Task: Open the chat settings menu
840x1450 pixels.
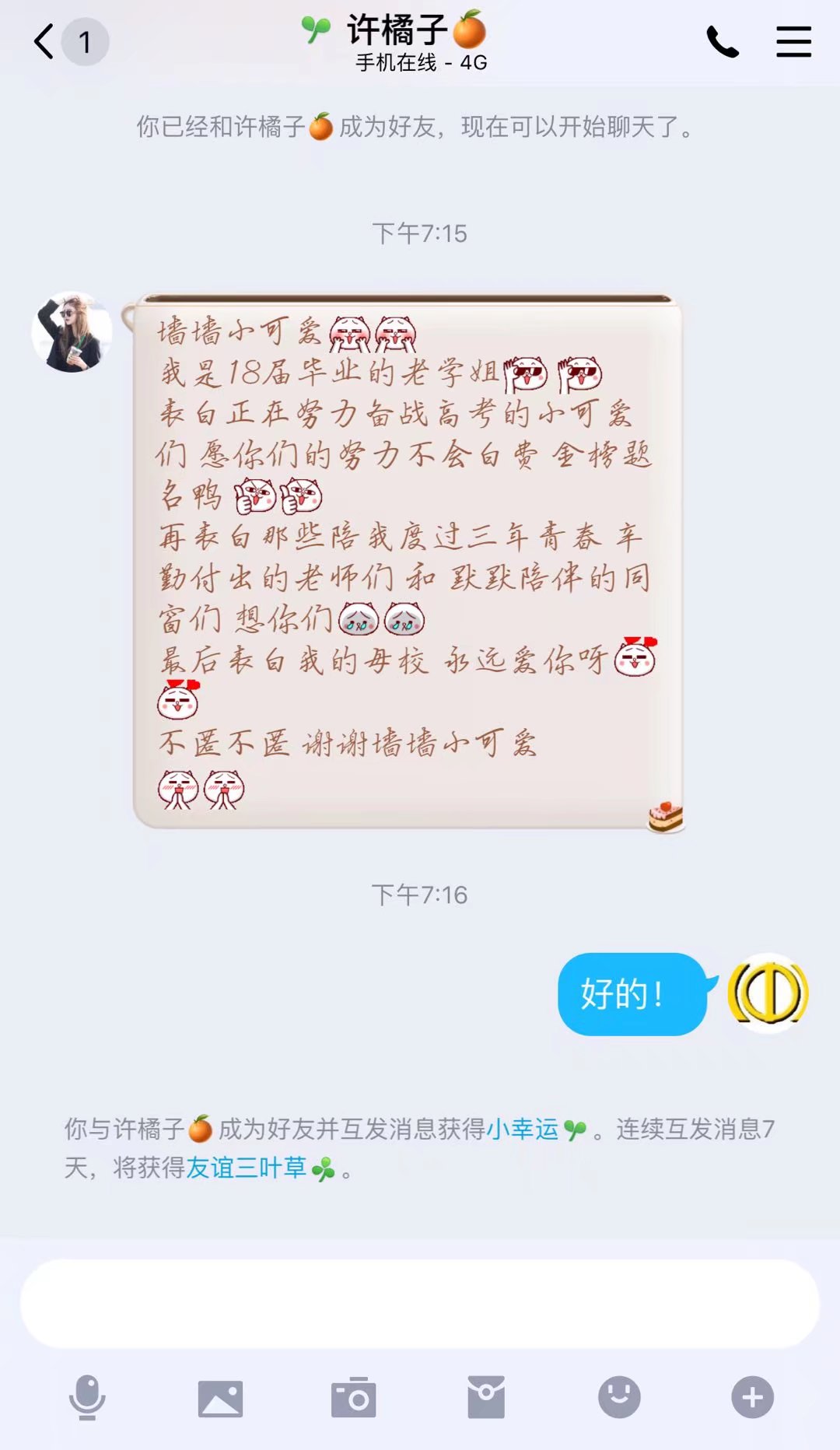Action: click(793, 42)
